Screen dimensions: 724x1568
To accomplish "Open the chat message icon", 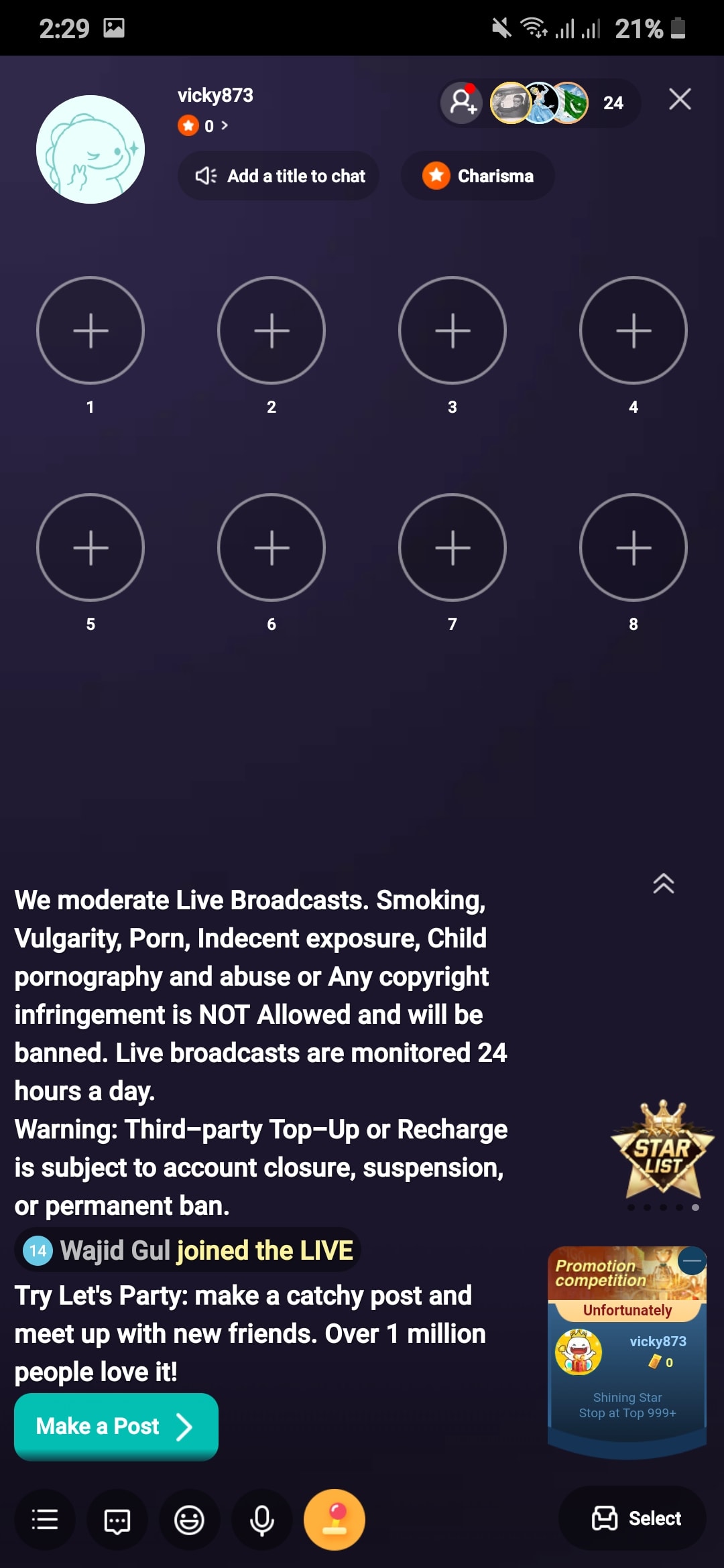I will (x=117, y=1520).
